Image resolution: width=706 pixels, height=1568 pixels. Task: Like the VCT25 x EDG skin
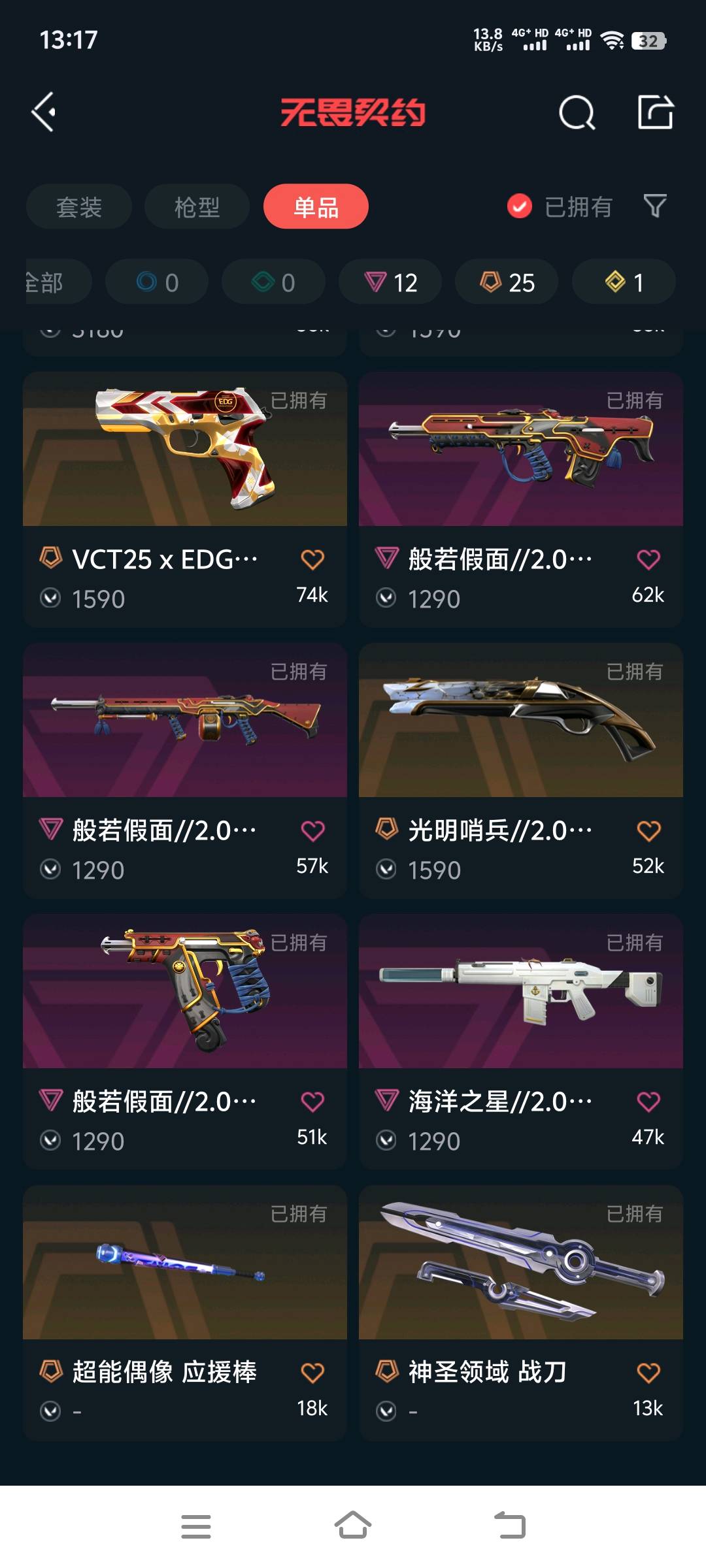[x=312, y=560]
